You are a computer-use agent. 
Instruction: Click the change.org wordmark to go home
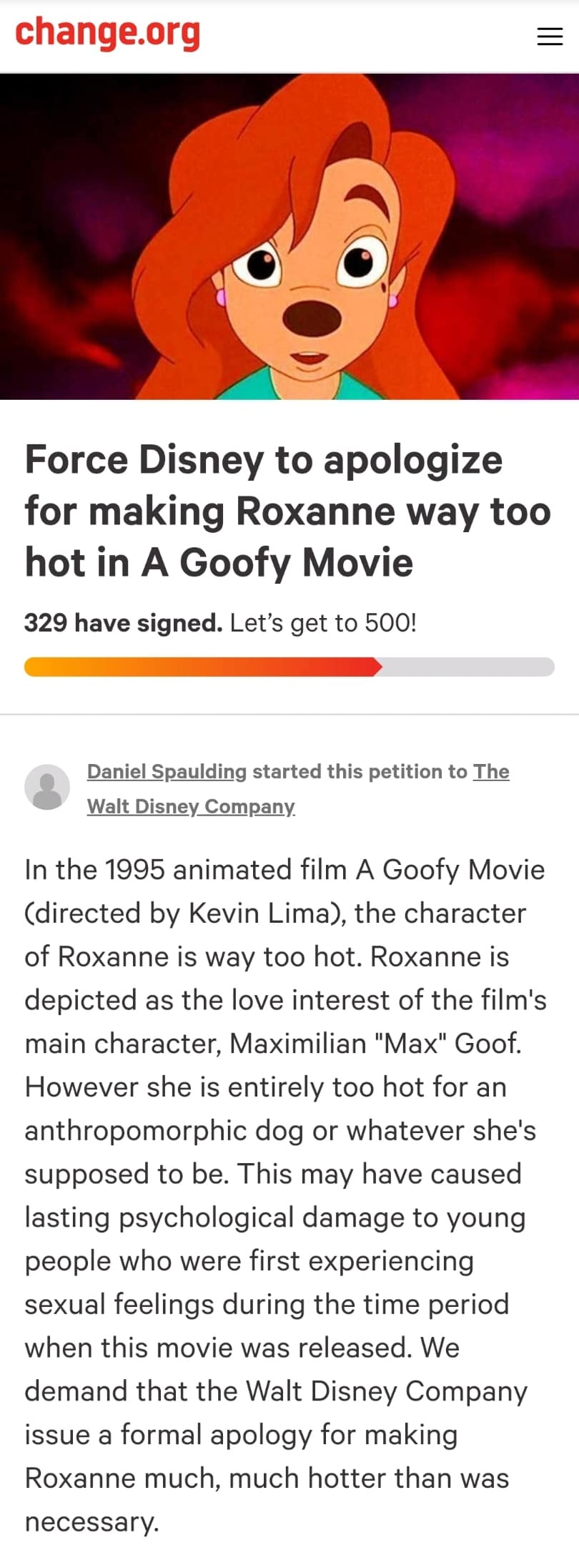[x=108, y=32]
